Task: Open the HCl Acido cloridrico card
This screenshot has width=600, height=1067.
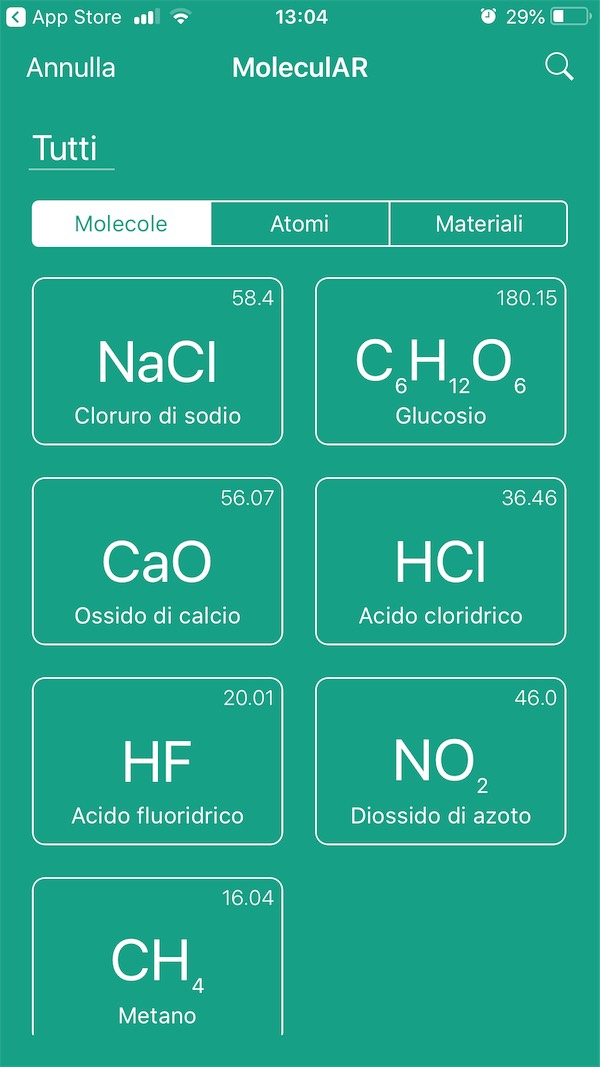Action: point(441,561)
